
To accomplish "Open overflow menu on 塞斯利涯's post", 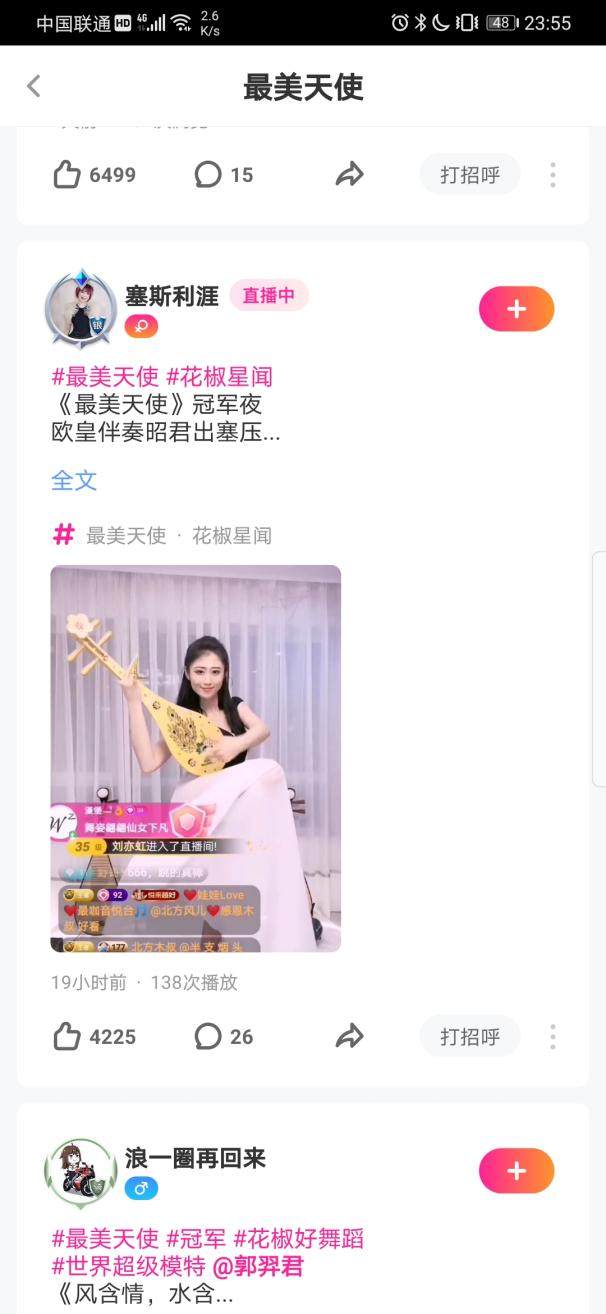I will [552, 1037].
